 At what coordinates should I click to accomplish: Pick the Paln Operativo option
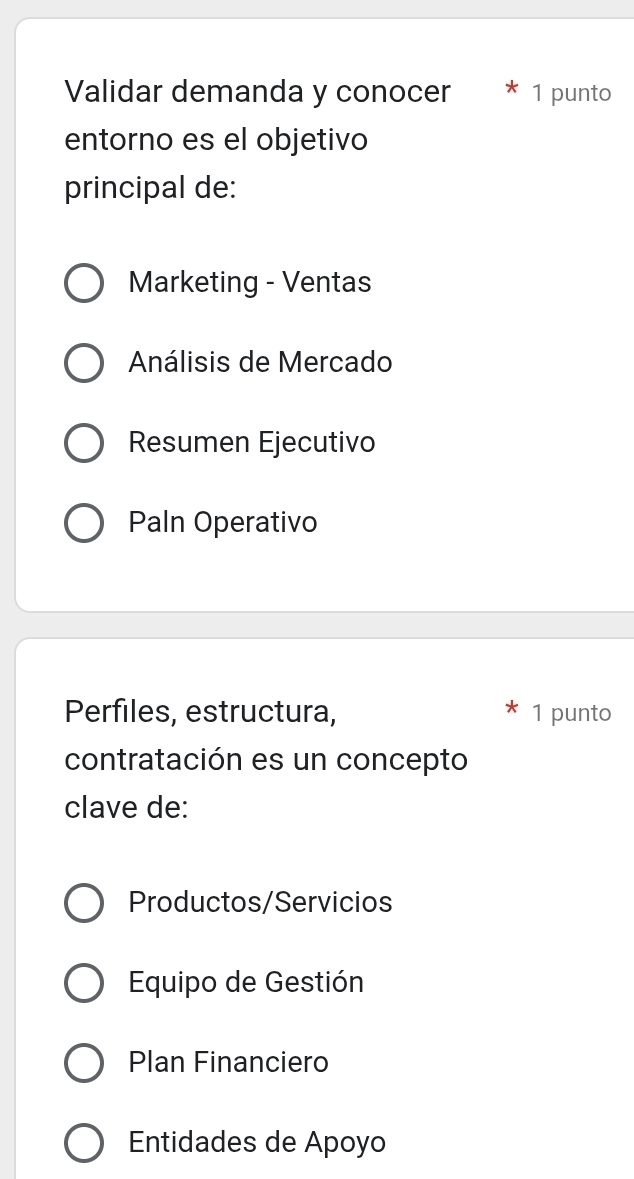pyautogui.click(x=84, y=523)
